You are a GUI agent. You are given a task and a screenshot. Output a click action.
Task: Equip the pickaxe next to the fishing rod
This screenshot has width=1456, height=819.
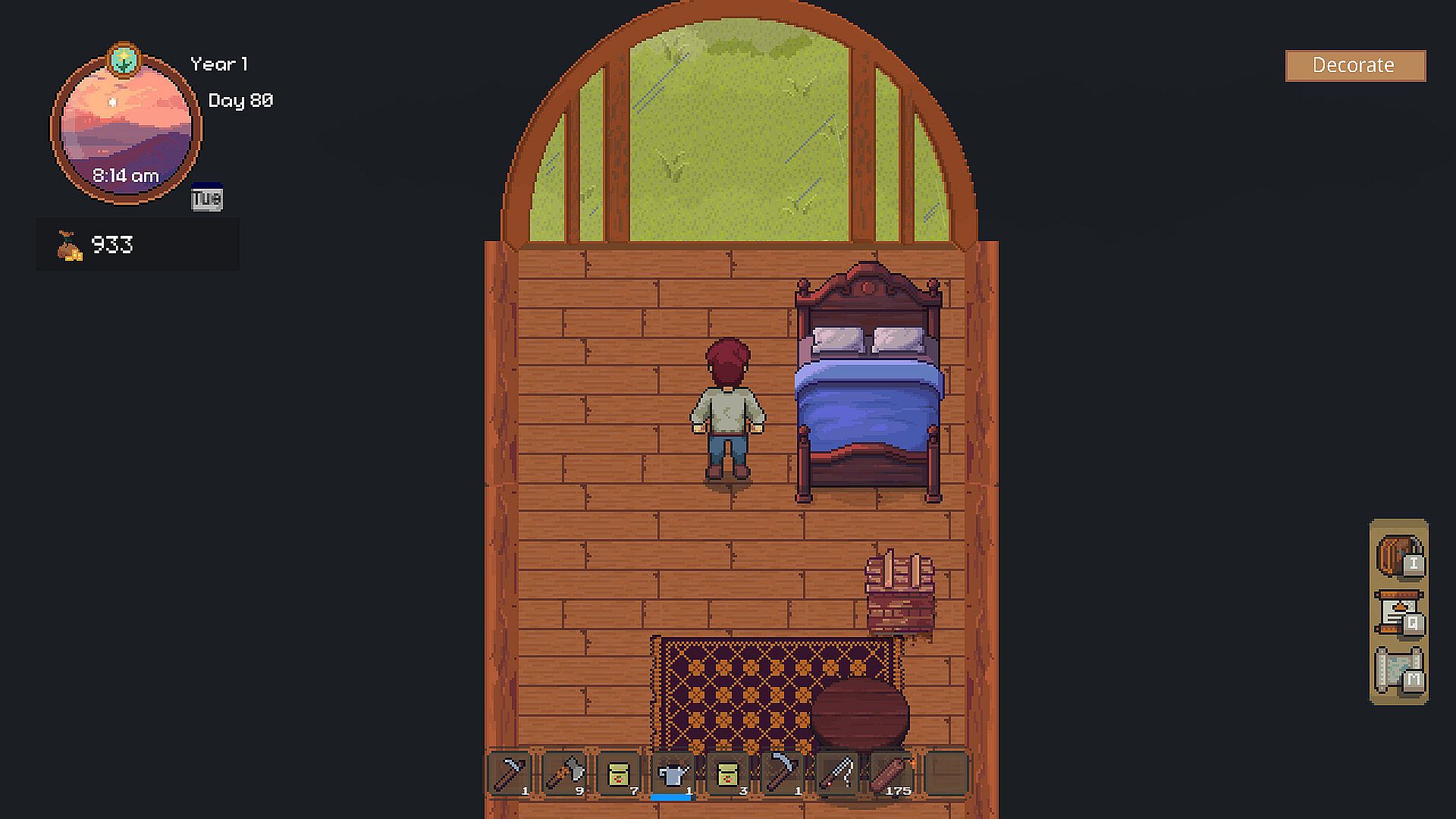[x=782, y=774]
